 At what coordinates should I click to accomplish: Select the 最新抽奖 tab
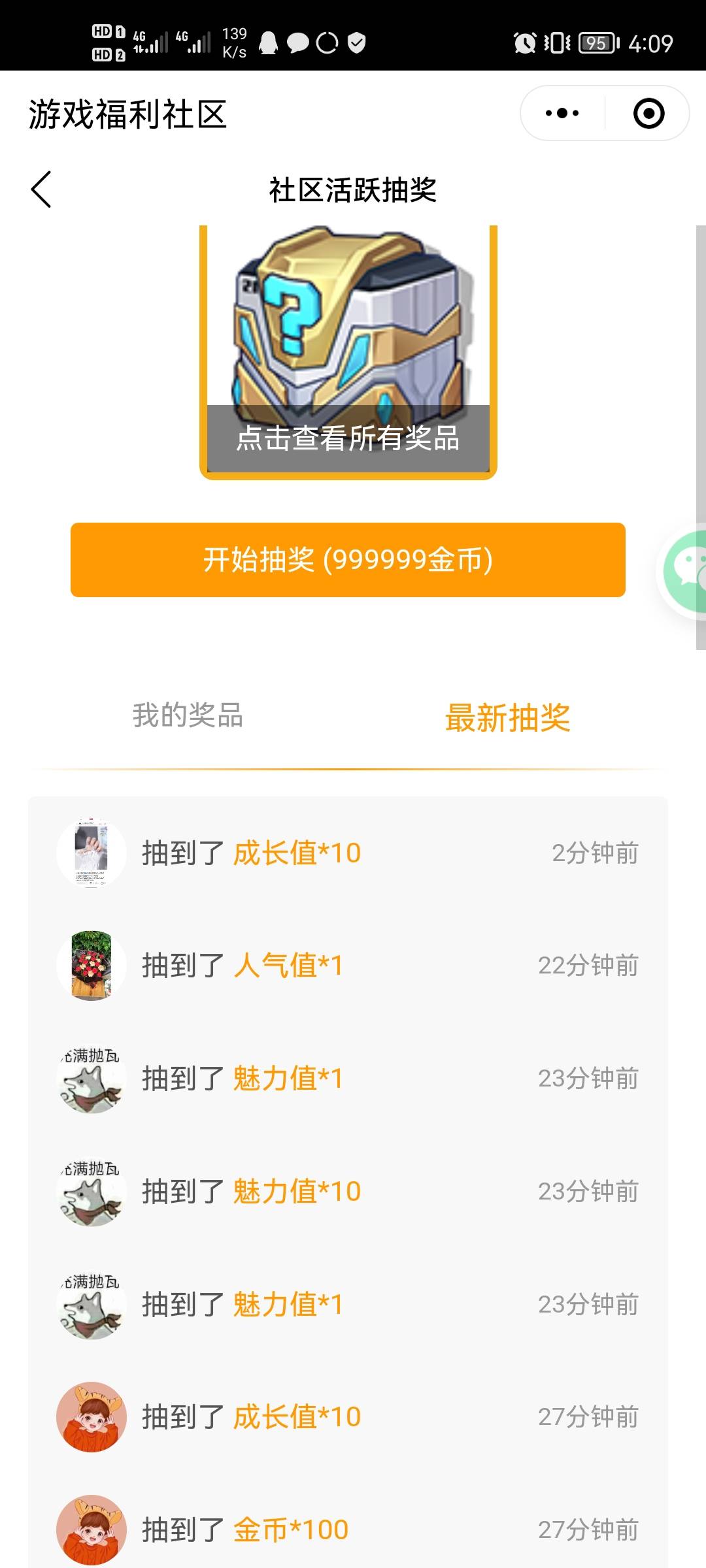pos(507,718)
